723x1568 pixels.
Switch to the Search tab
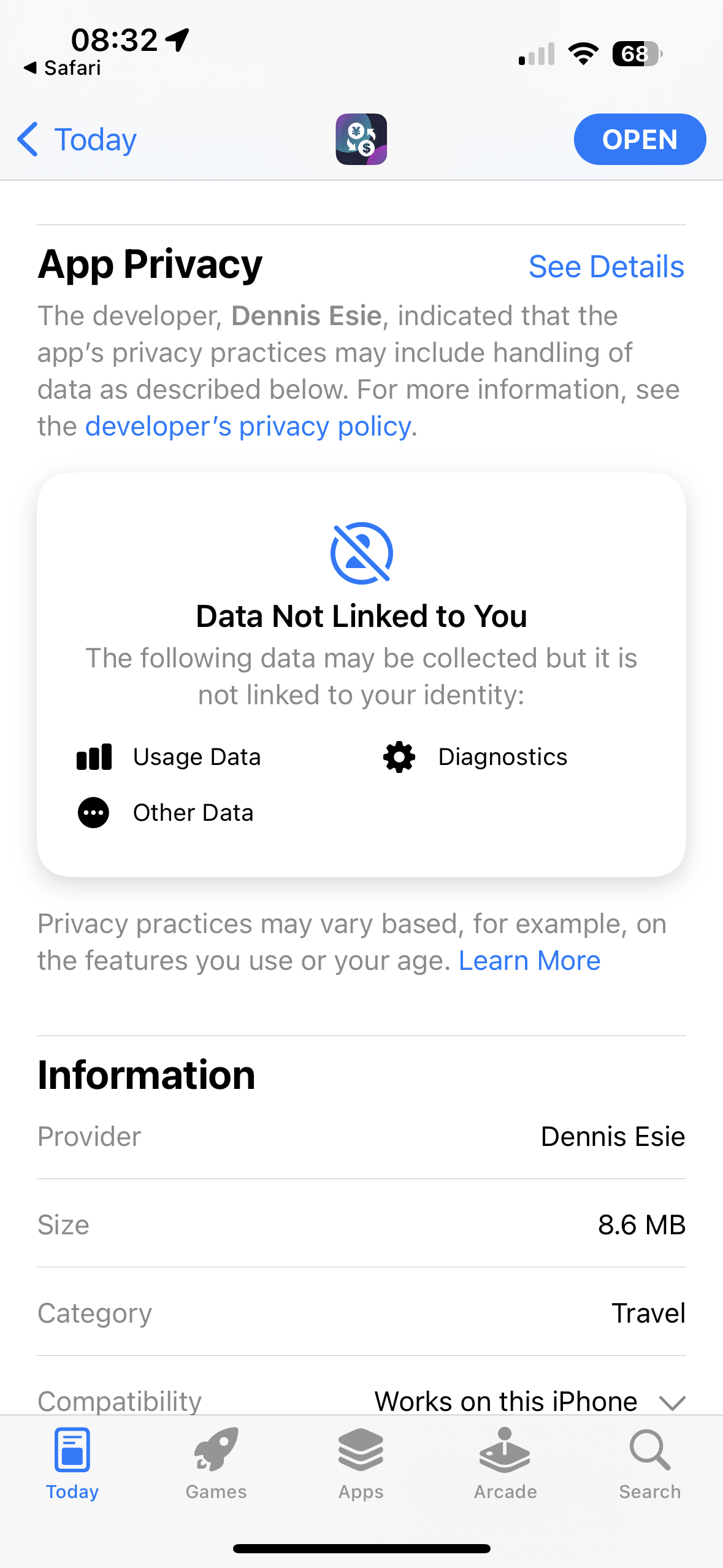[649, 1464]
